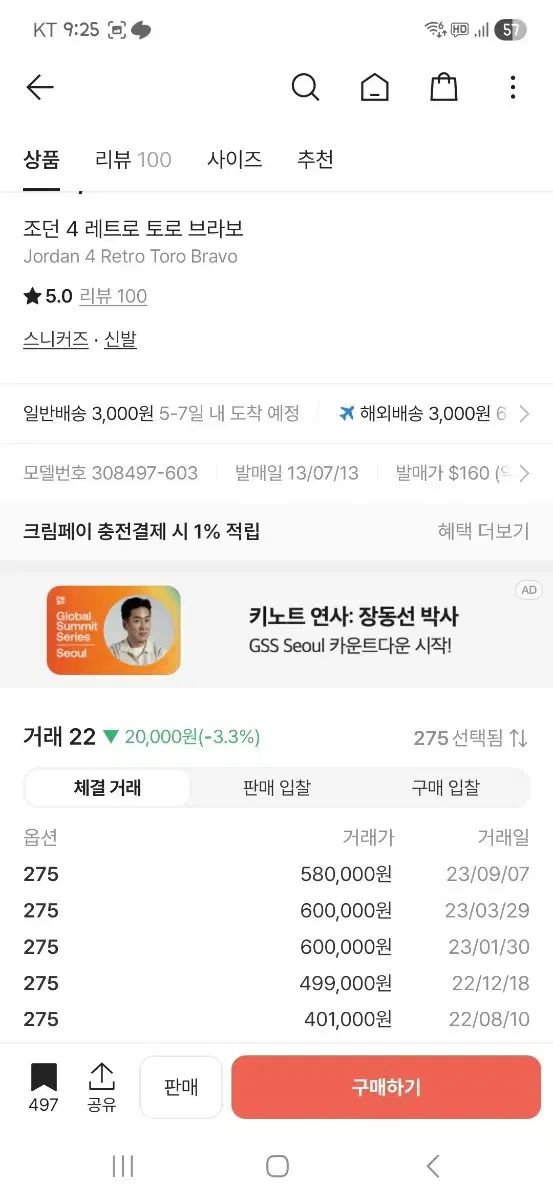Switch to the 구매 입찰 segment
This screenshot has width=553, height=1200.
[x=445, y=788]
